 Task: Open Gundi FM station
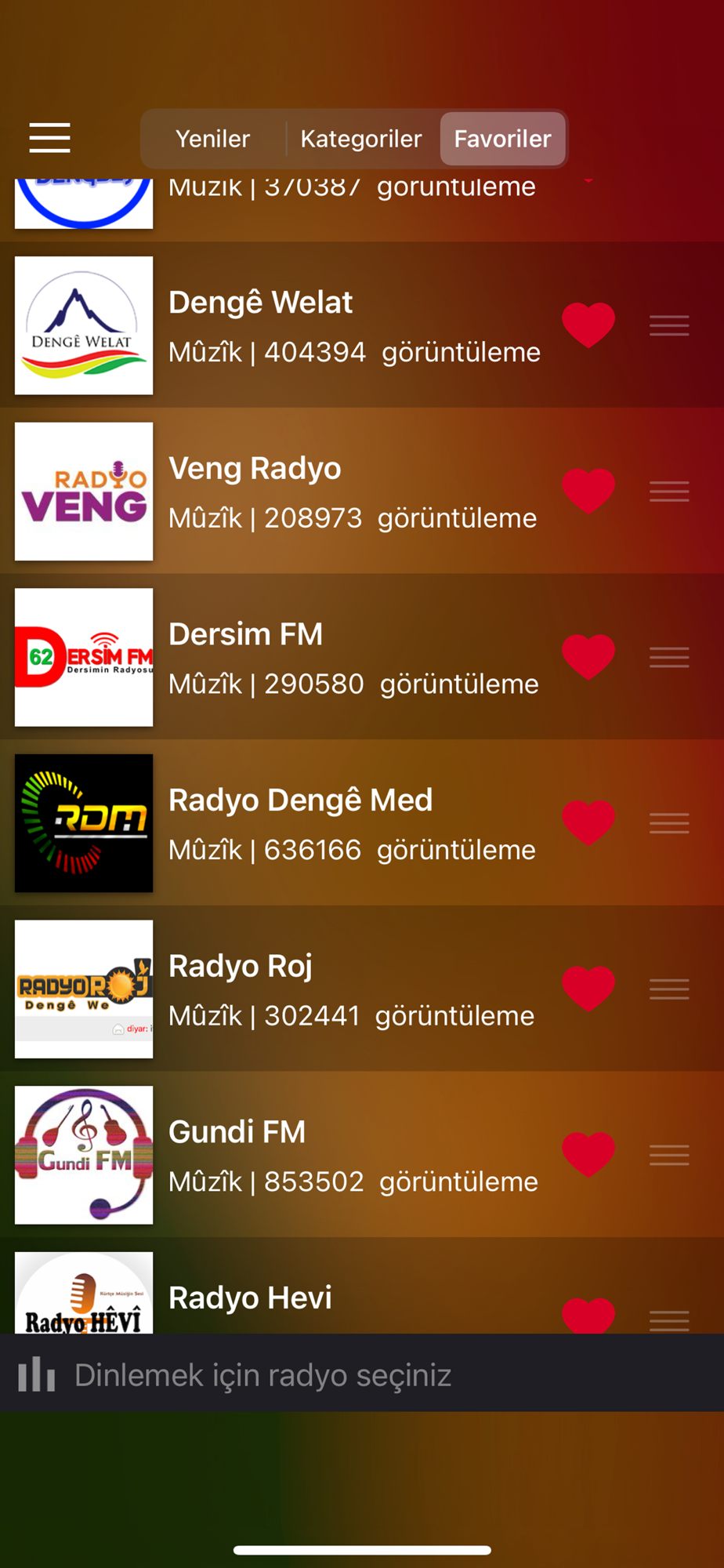[362, 1155]
